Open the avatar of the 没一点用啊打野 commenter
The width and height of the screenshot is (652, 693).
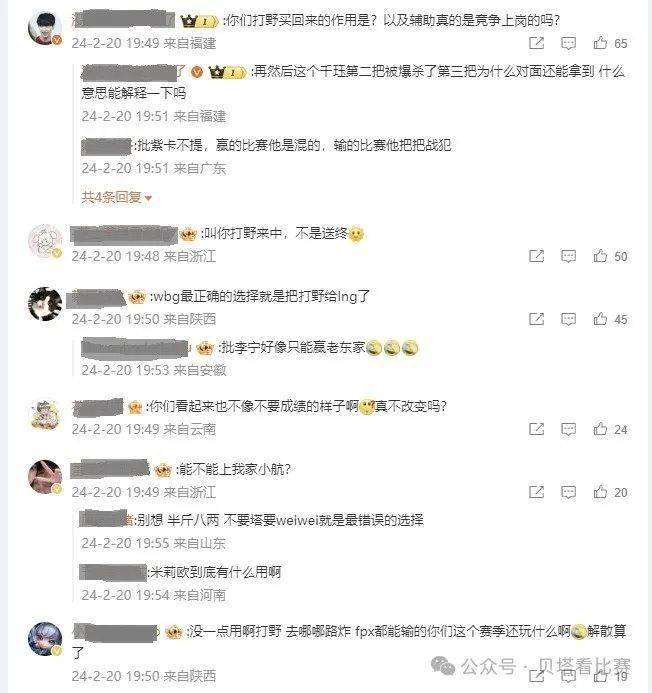click(x=44, y=639)
